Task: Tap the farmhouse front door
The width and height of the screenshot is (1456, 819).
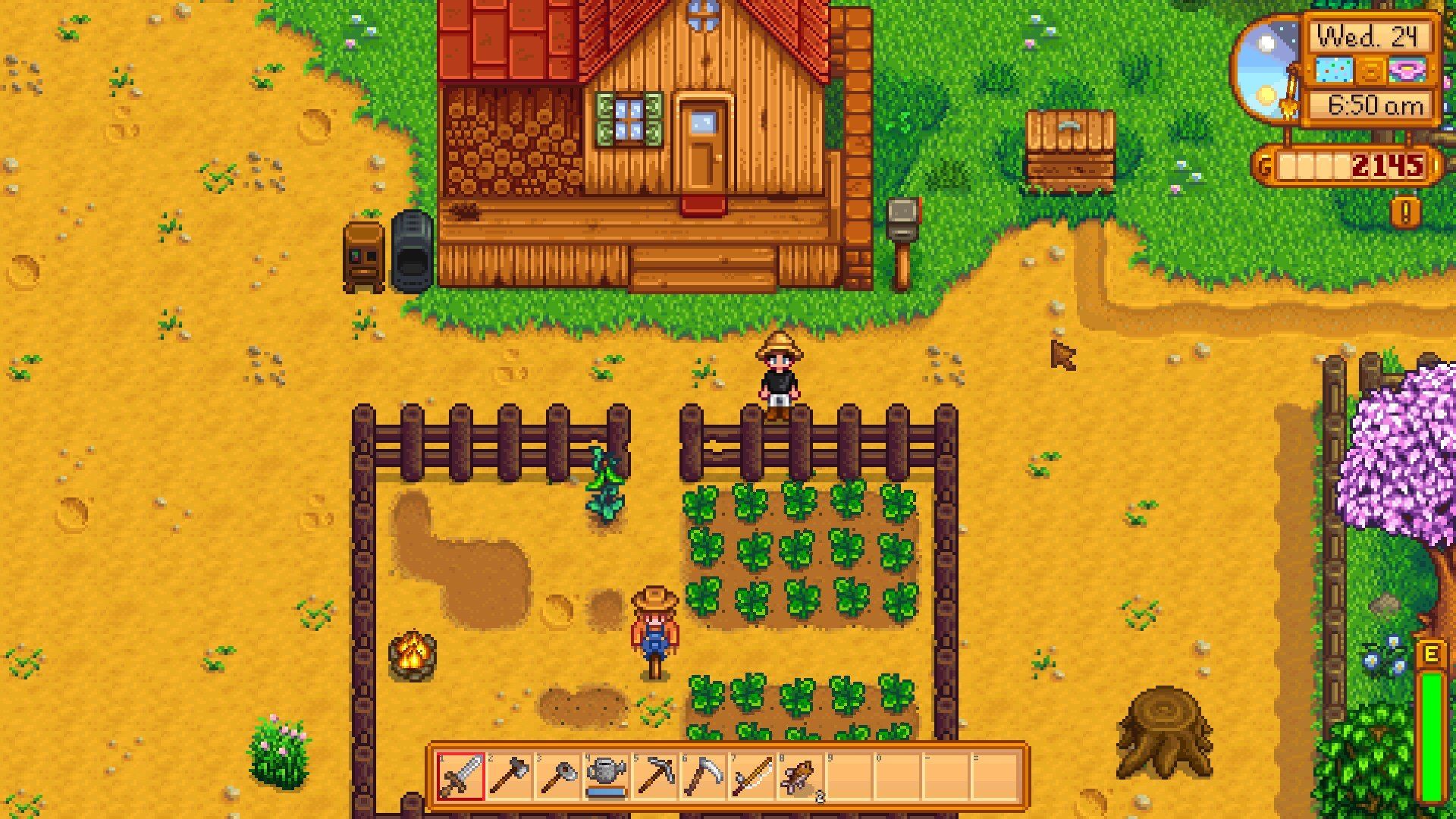Action: click(x=703, y=148)
